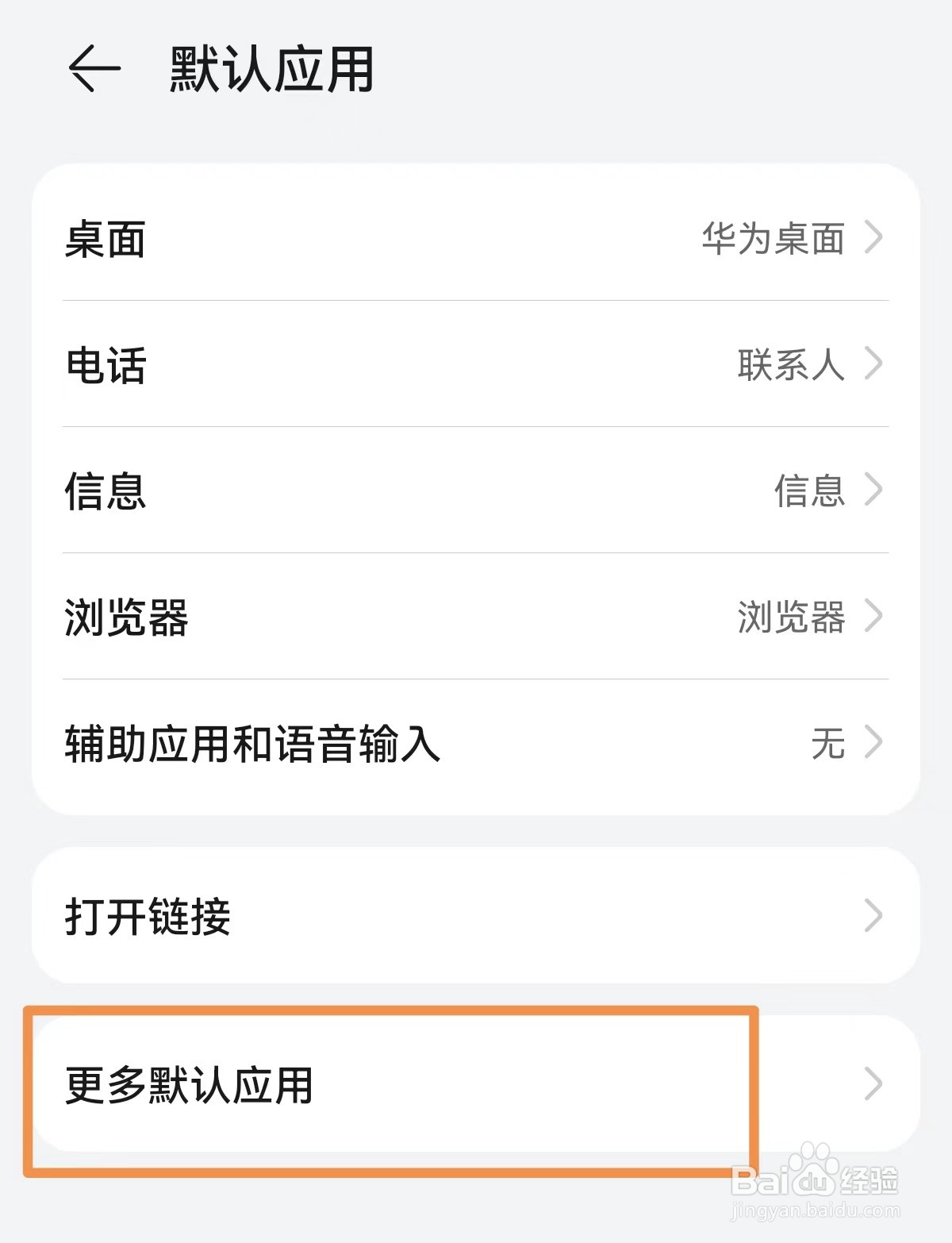Select the 华为桌面 value text
Viewport: 952px width, 1243px height.
[773, 238]
